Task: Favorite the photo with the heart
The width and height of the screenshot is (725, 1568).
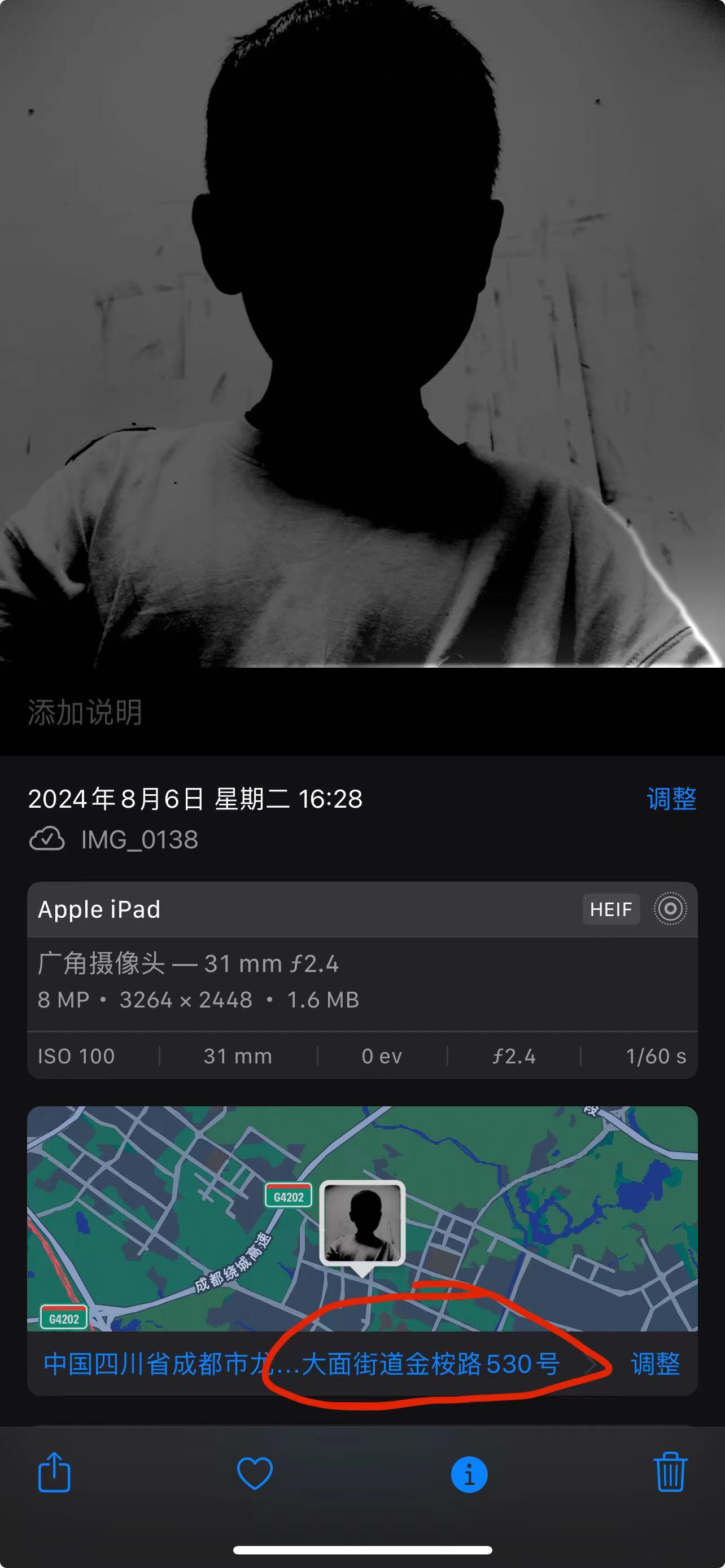Action: (255, 1474)
